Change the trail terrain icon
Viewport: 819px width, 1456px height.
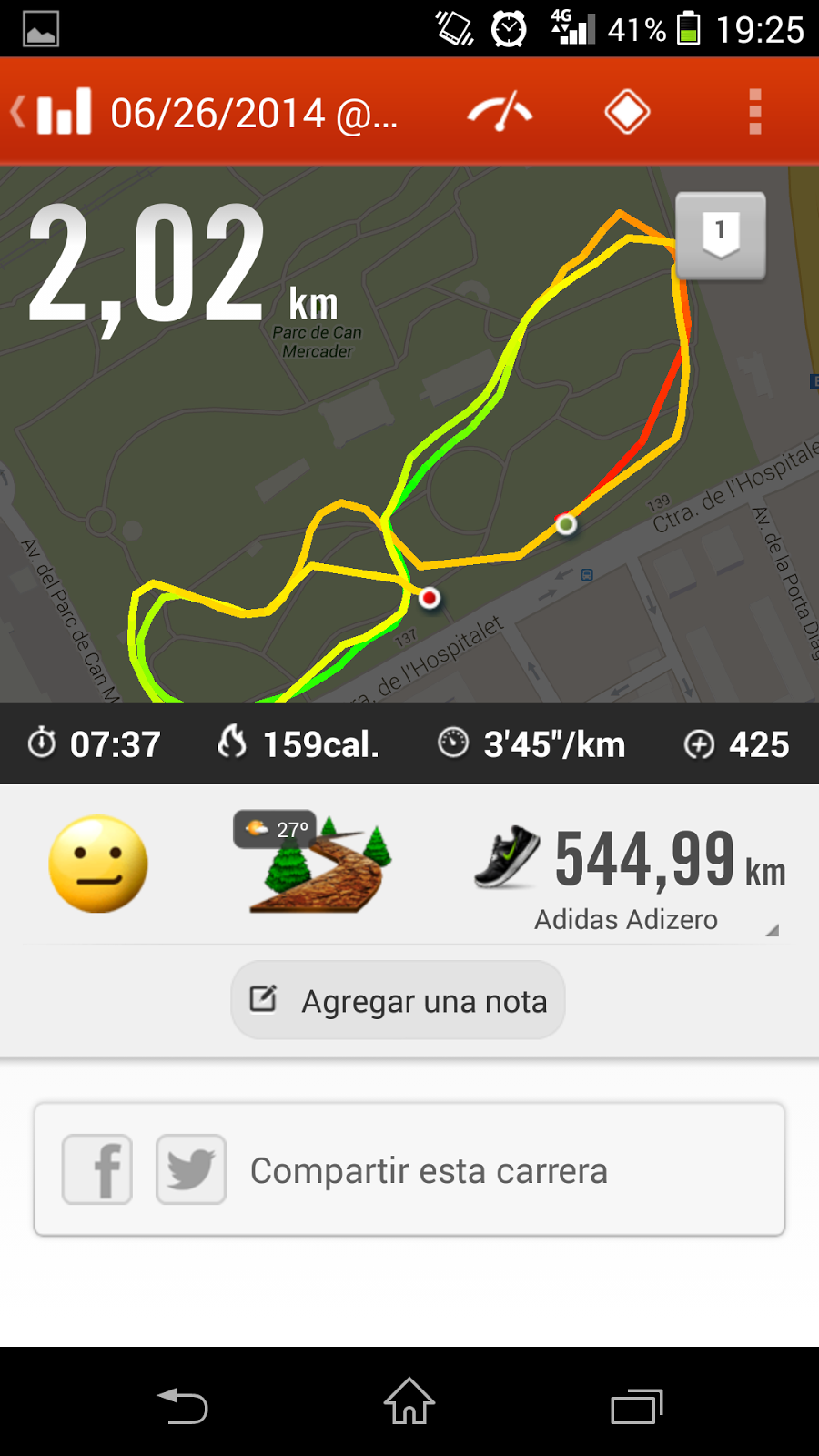[x=318, y=864]
